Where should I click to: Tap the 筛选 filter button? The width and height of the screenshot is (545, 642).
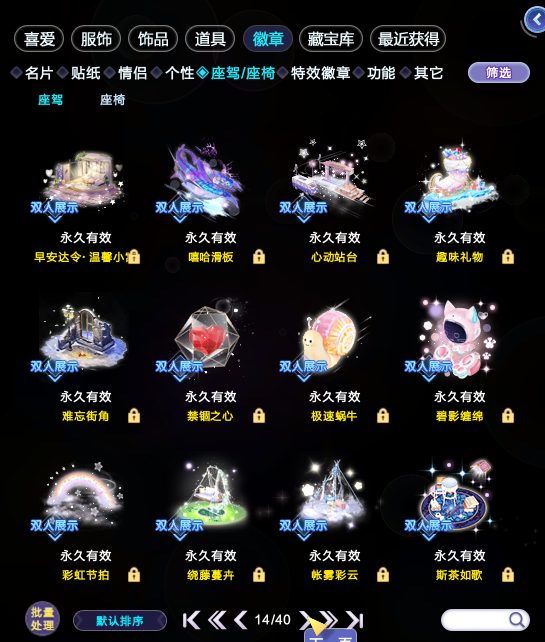point(499,73)
